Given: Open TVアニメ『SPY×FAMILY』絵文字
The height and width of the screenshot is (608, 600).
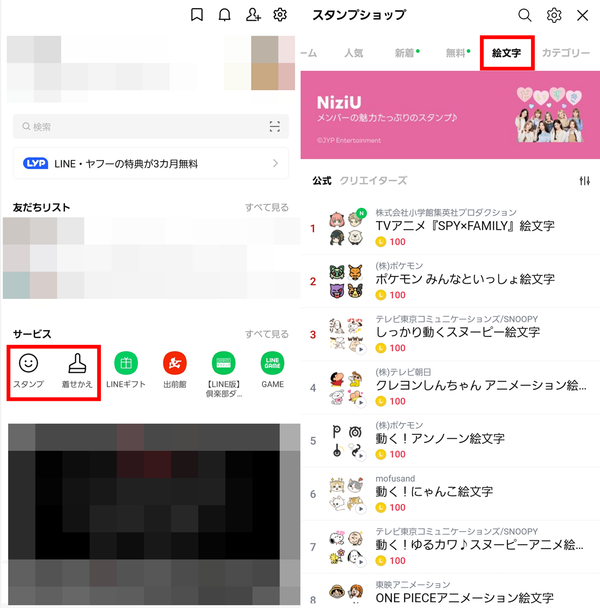Looking at the screenshot, I should [450, 228].
